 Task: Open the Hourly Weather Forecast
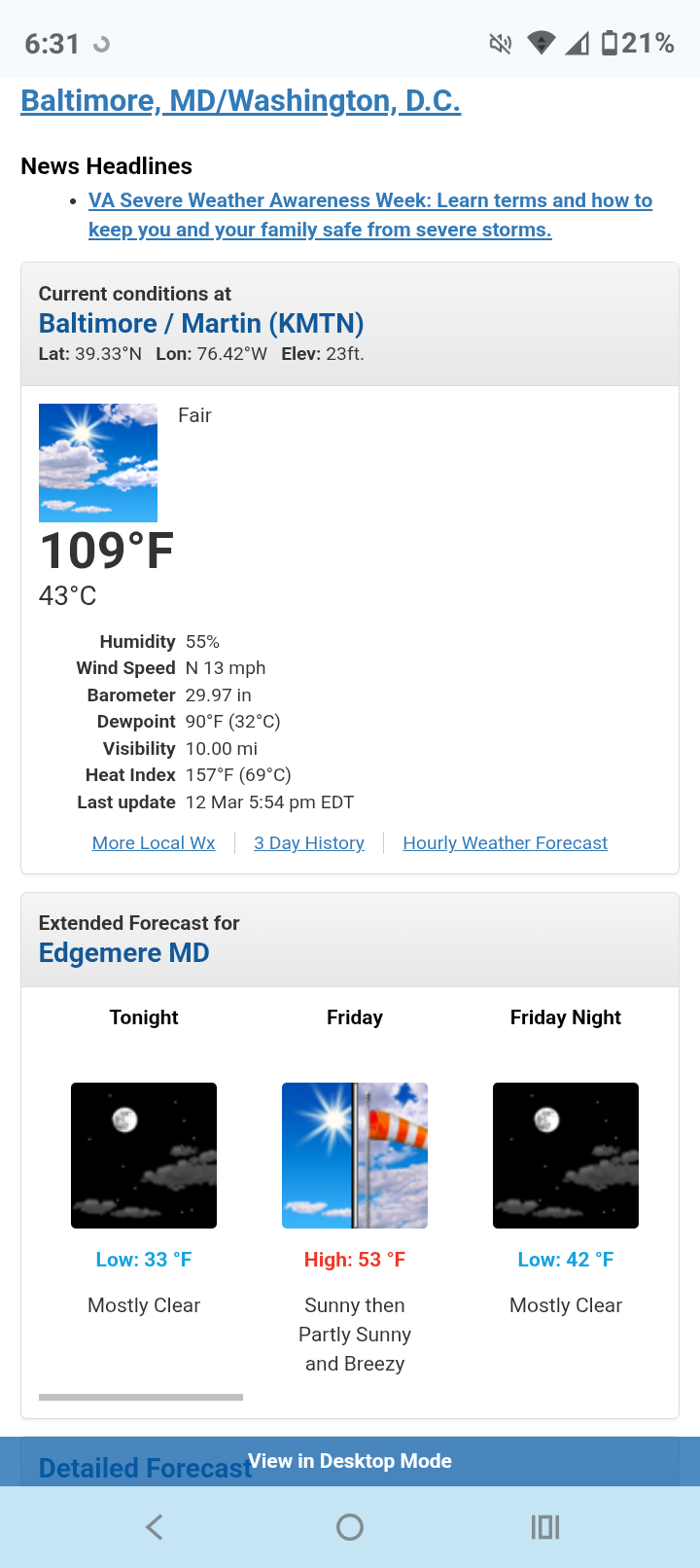(505, 843)
